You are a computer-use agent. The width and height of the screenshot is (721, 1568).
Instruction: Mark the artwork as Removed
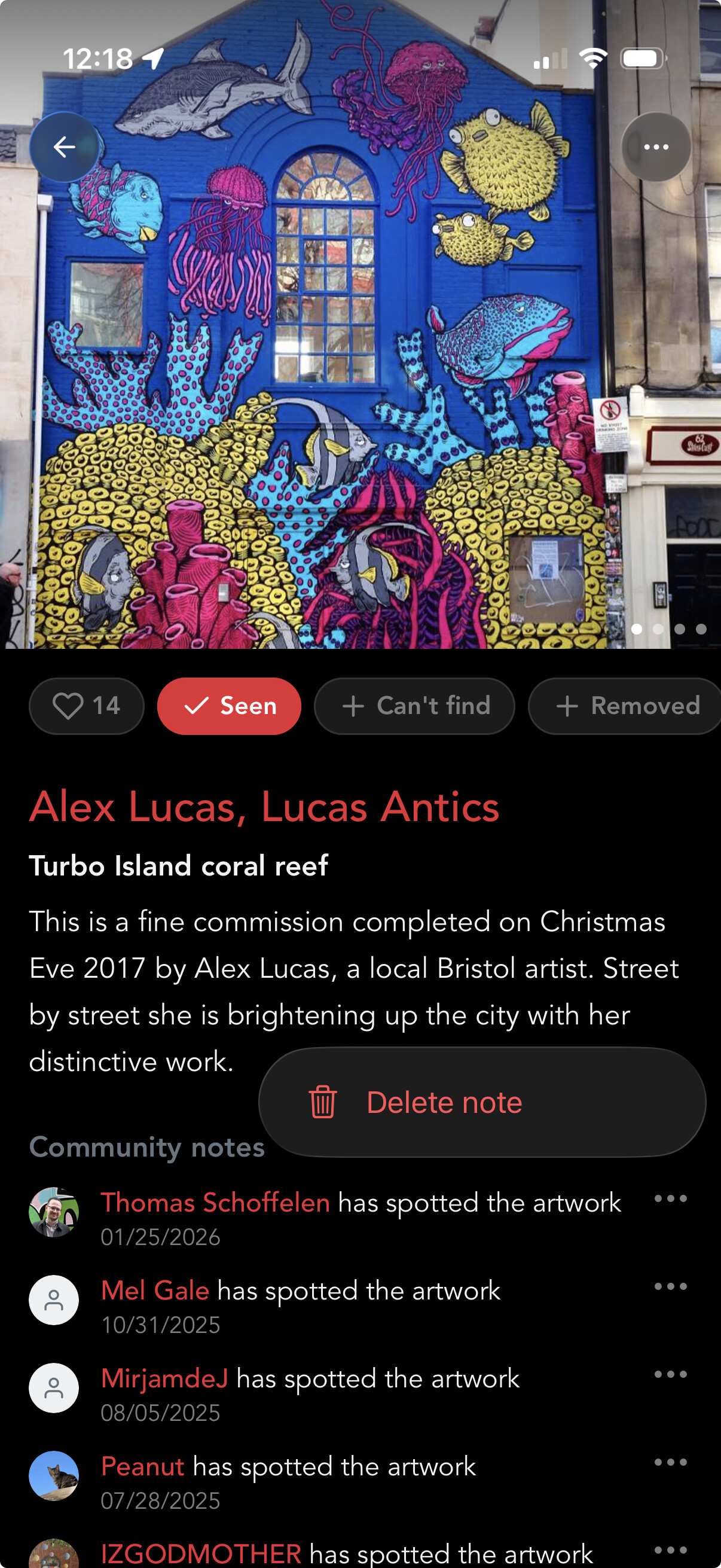tap(627, 706)
